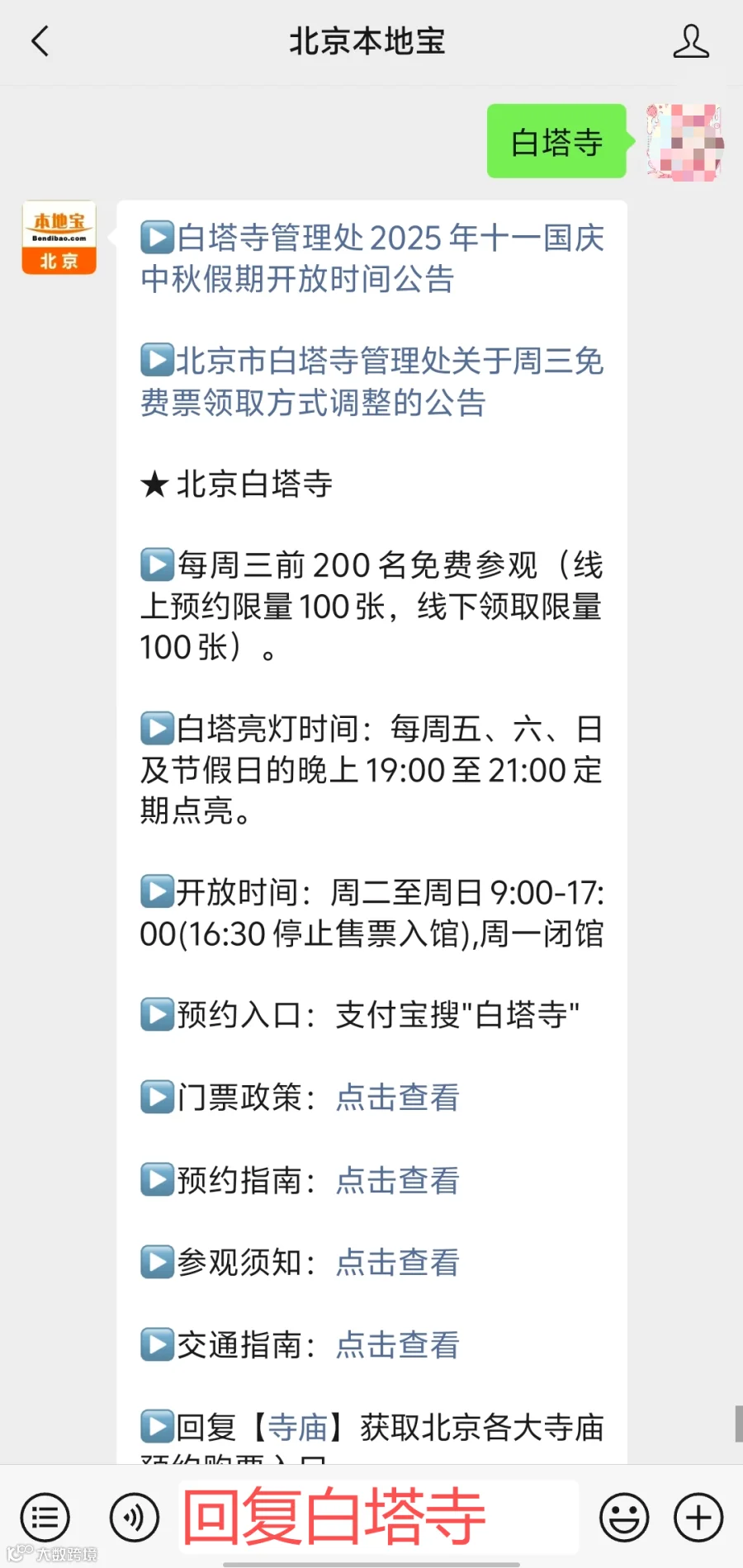The image size is (743, 1568).
Task: Tap the 北京本地宝 chat title
Action: 368,40
